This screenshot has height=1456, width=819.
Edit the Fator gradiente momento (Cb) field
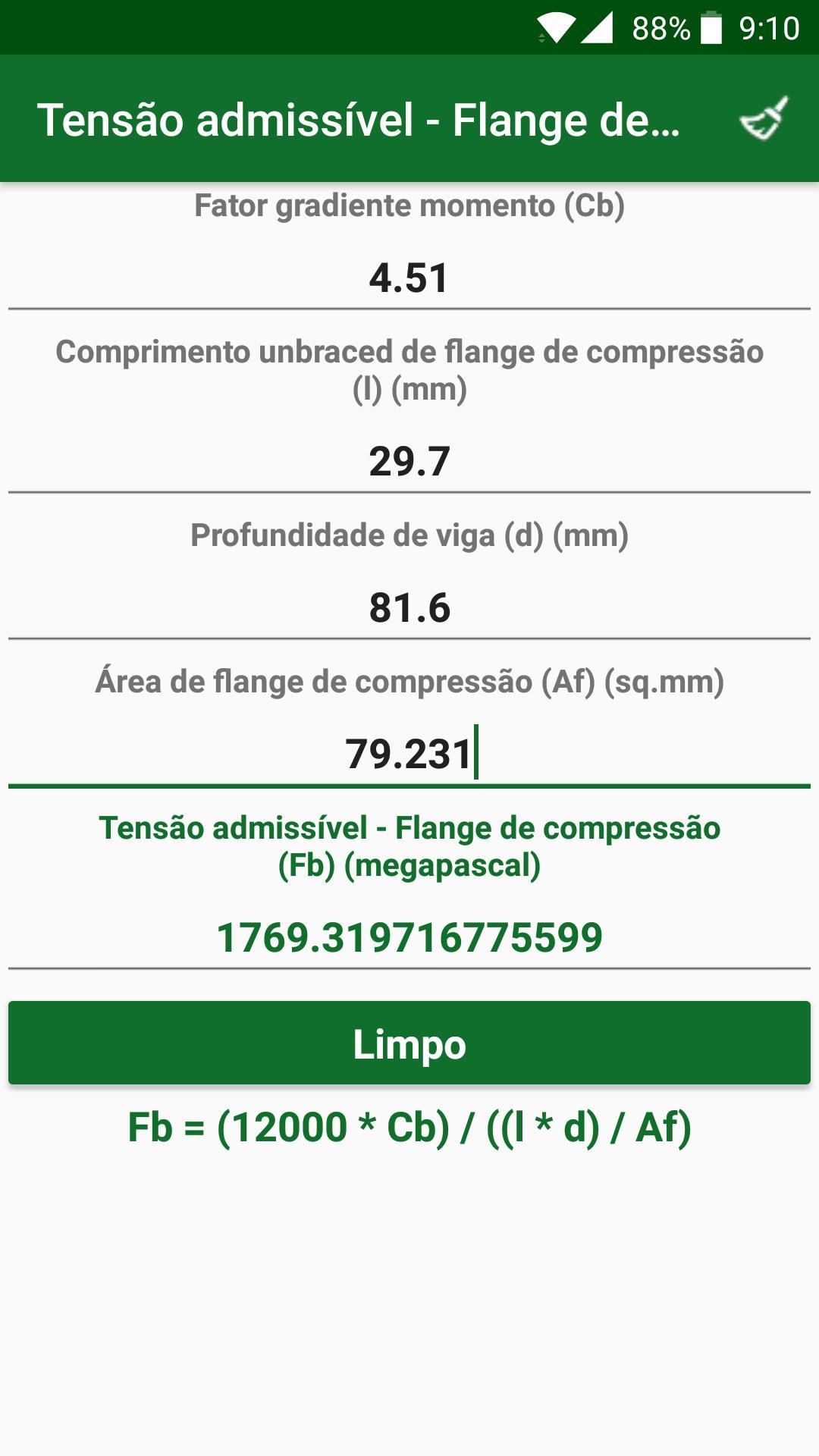(x=409, y=278)
